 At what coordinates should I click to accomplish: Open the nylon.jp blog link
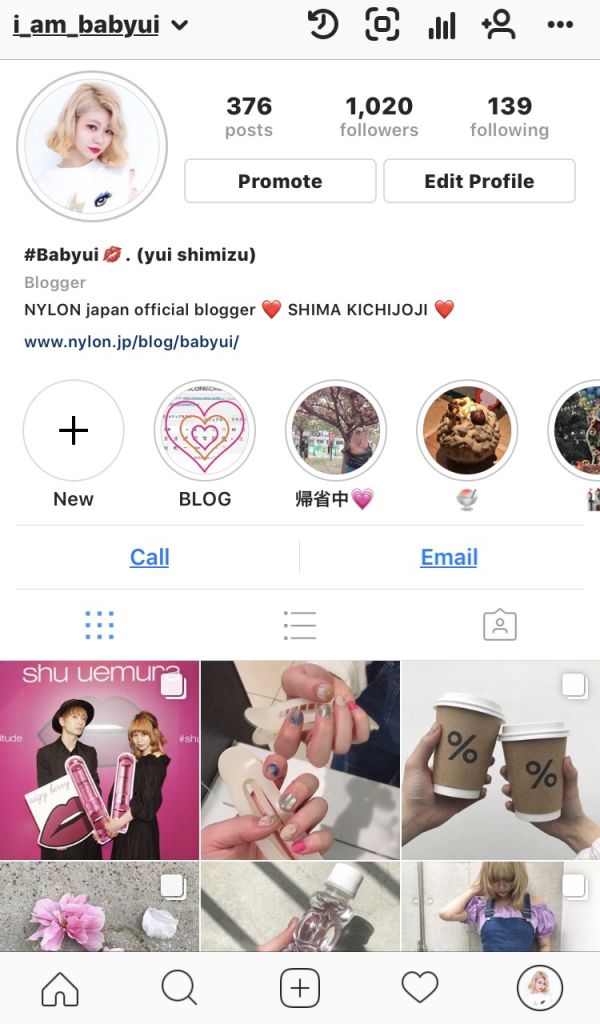pyautogui.click(x=131, y=341)
